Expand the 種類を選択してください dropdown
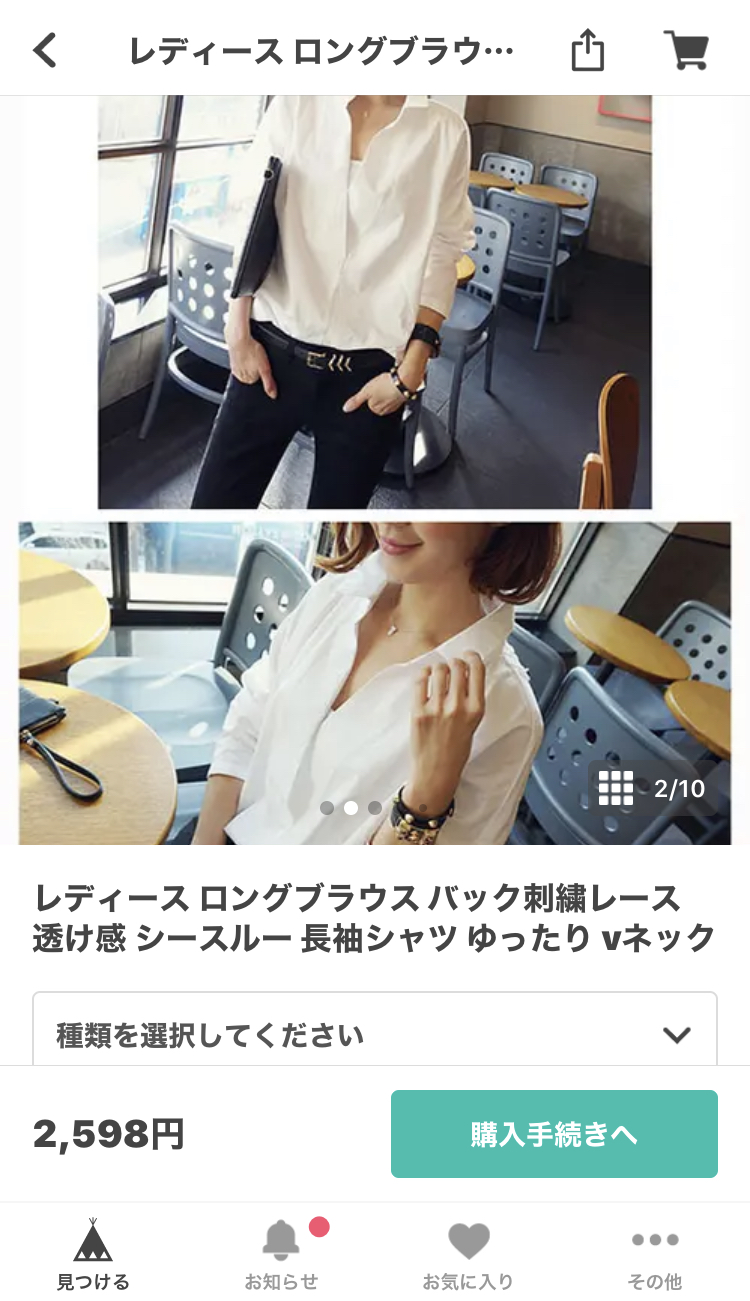This screenshot has height=1301, width=750. tap(375, 1033)
